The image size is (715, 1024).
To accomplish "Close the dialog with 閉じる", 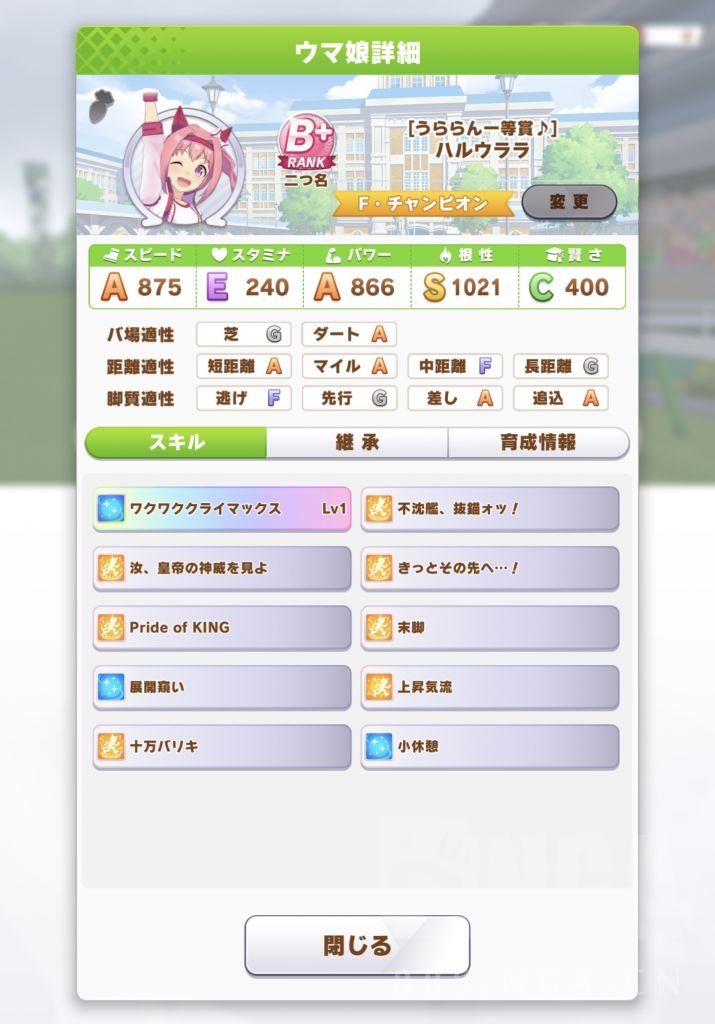I will tap(357, 945).
